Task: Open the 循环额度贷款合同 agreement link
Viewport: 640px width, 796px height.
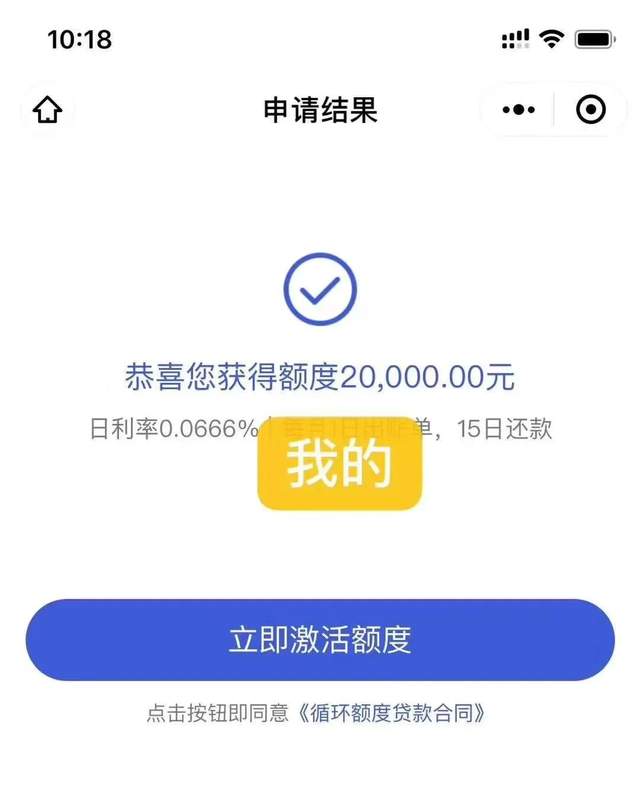Action: (x=394, y=714)
